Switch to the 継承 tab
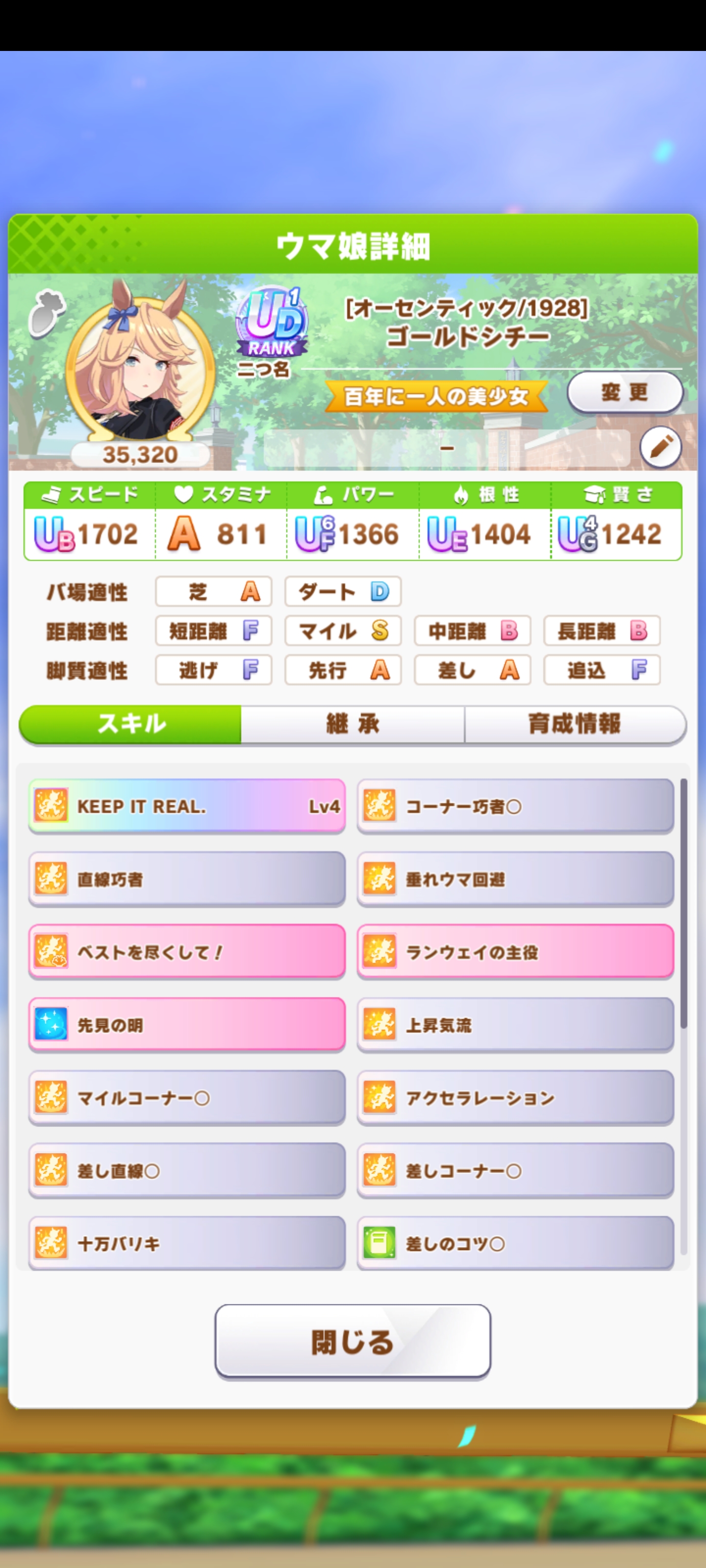Image resolution: width=706 pixels, height=1568 pixels. [x=352, y=724]
